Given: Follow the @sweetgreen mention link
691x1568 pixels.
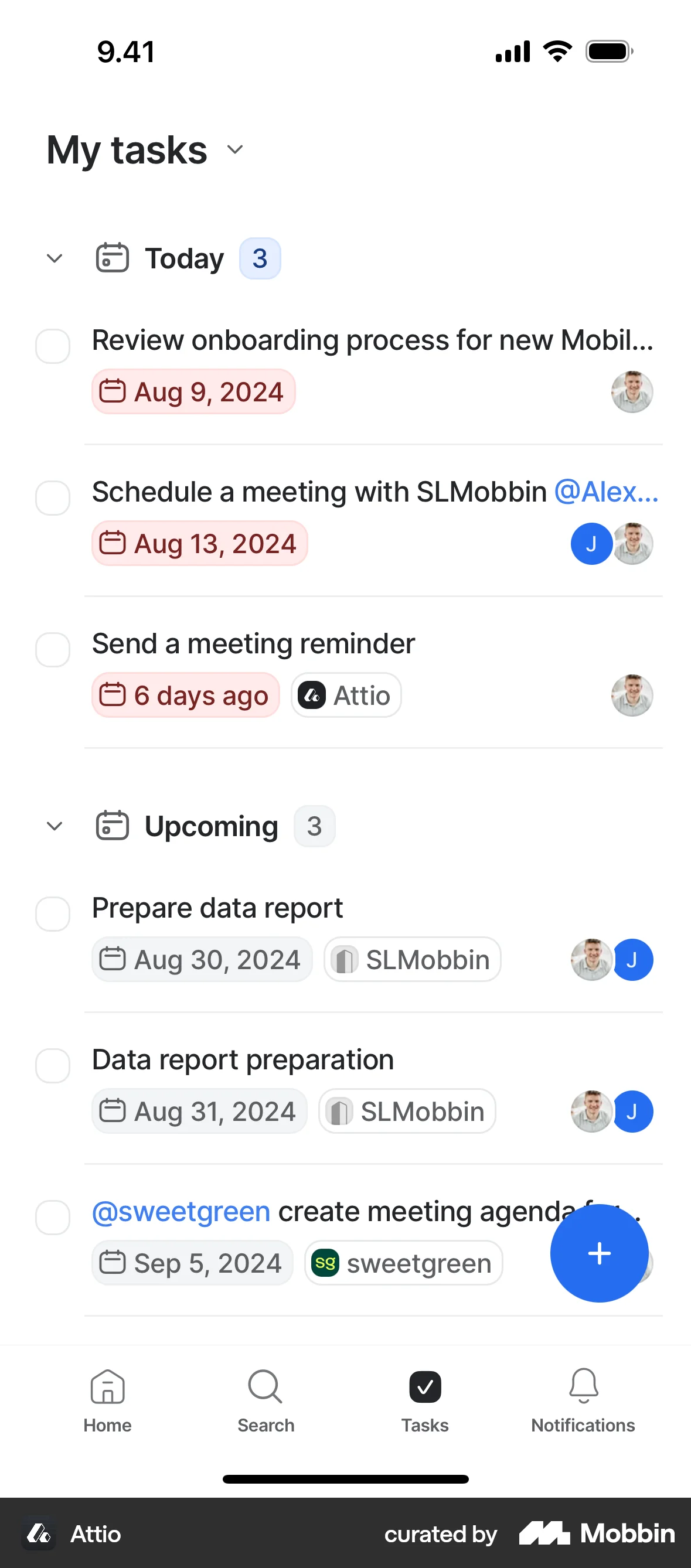Looking at the screenshot, I should point(181,1211).
